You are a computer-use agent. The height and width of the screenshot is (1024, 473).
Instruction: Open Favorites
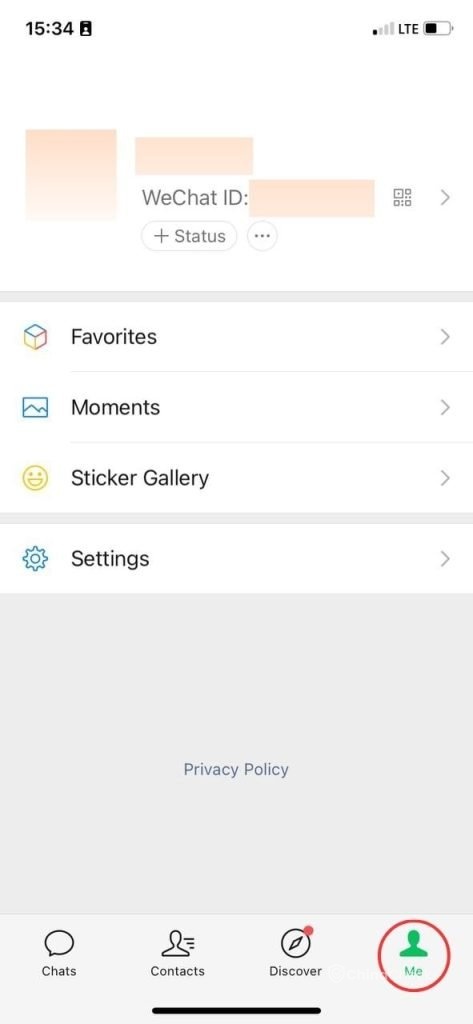(x=236, y=337)
